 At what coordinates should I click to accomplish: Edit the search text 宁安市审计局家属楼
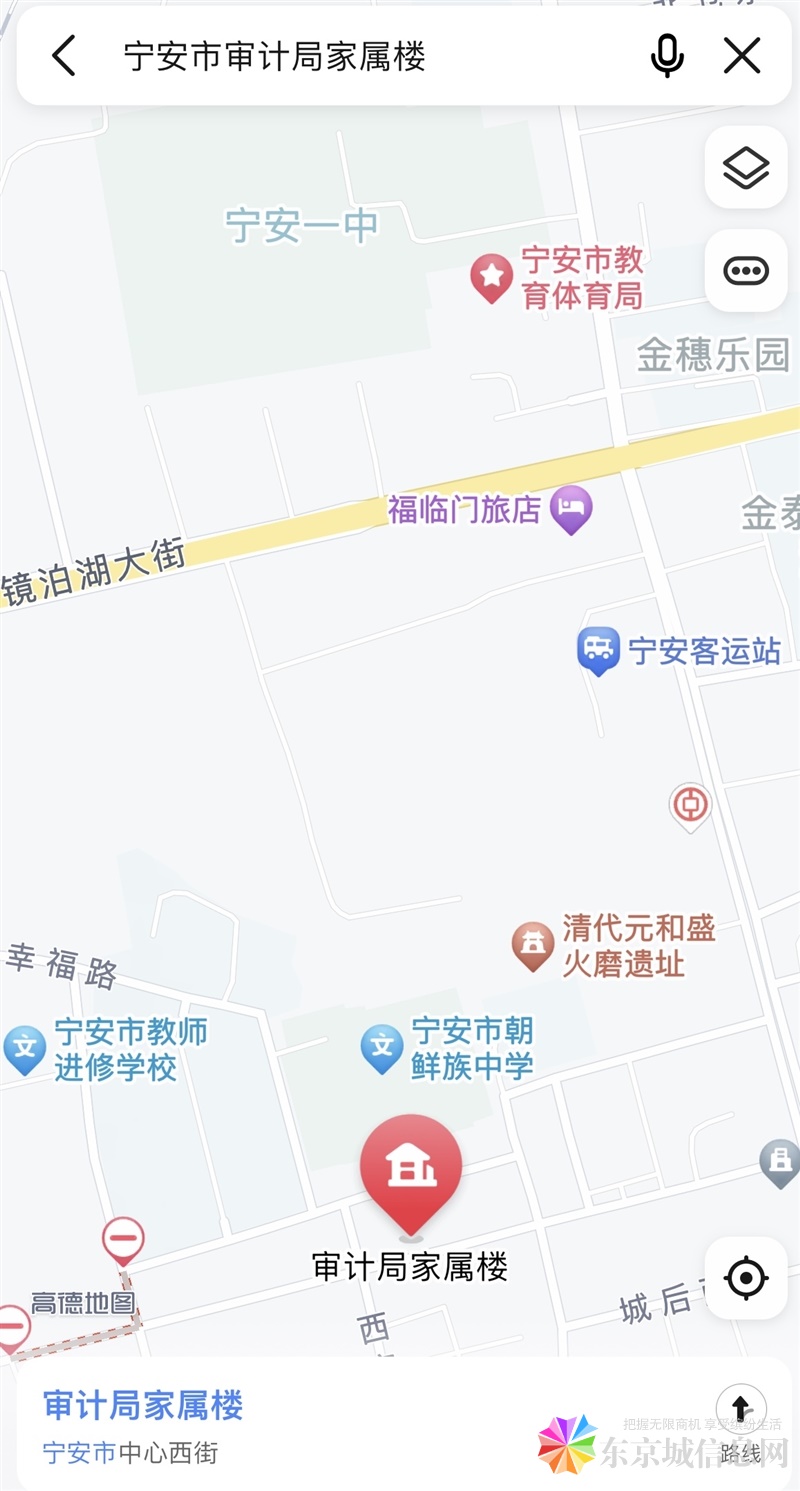pos(275,56)
